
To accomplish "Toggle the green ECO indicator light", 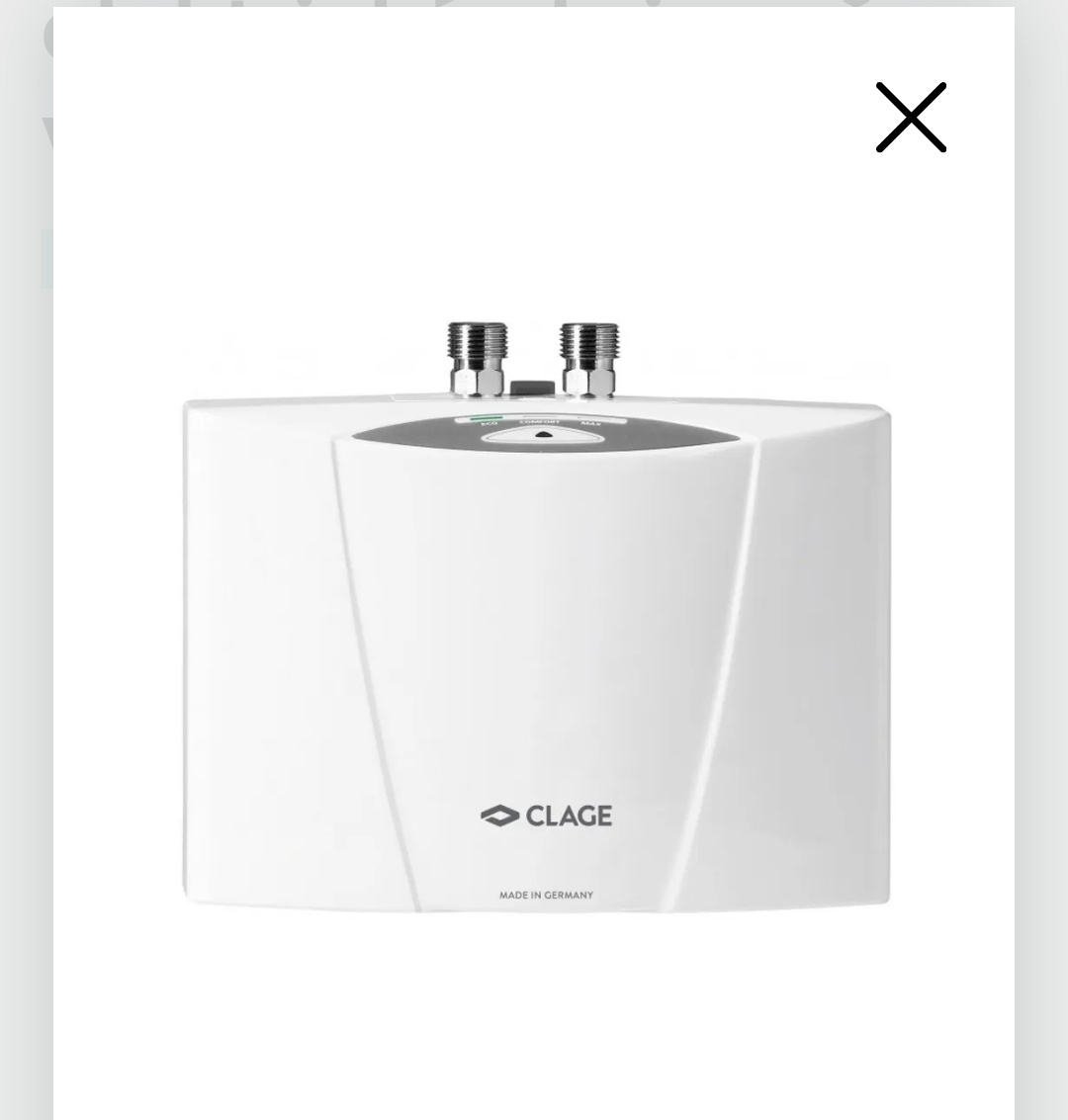I will coord(487,416).
